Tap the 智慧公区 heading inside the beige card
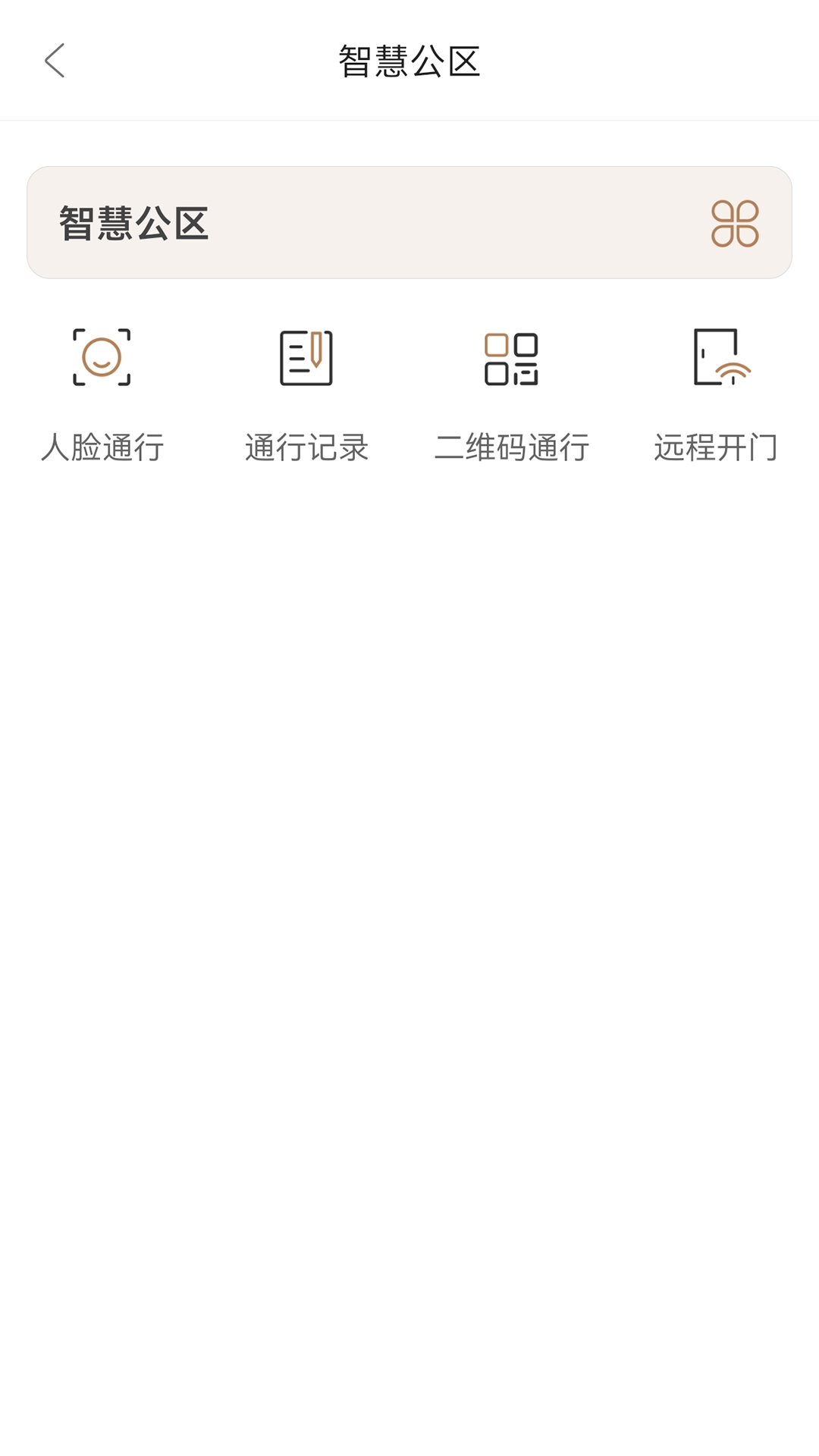Screen dimensions: 819x1456 click(131, 222)
